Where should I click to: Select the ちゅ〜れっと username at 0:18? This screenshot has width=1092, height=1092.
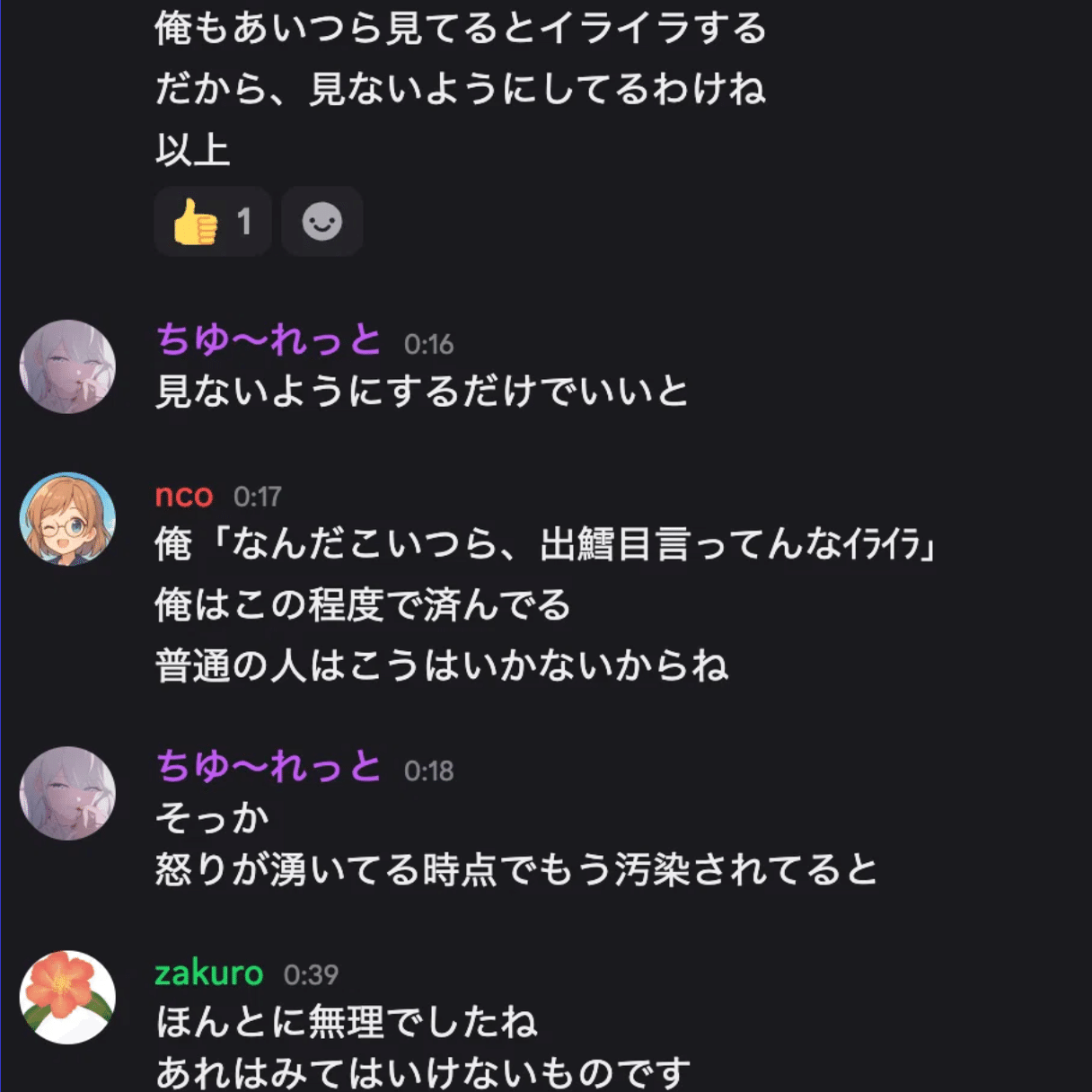click(x=269, y=768)
